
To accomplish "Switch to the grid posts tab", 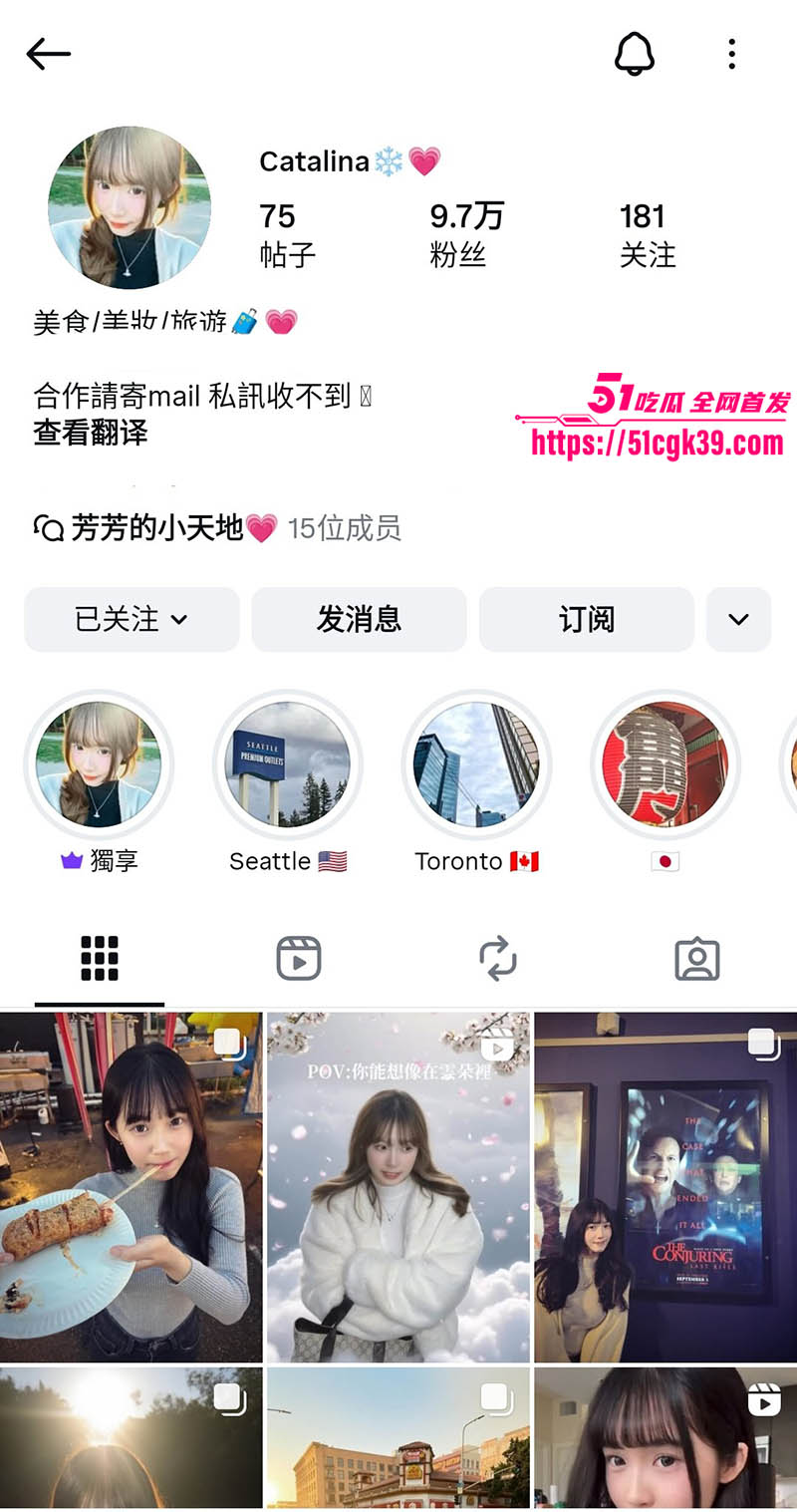I will pyautogui.click(x=98, y=958).
